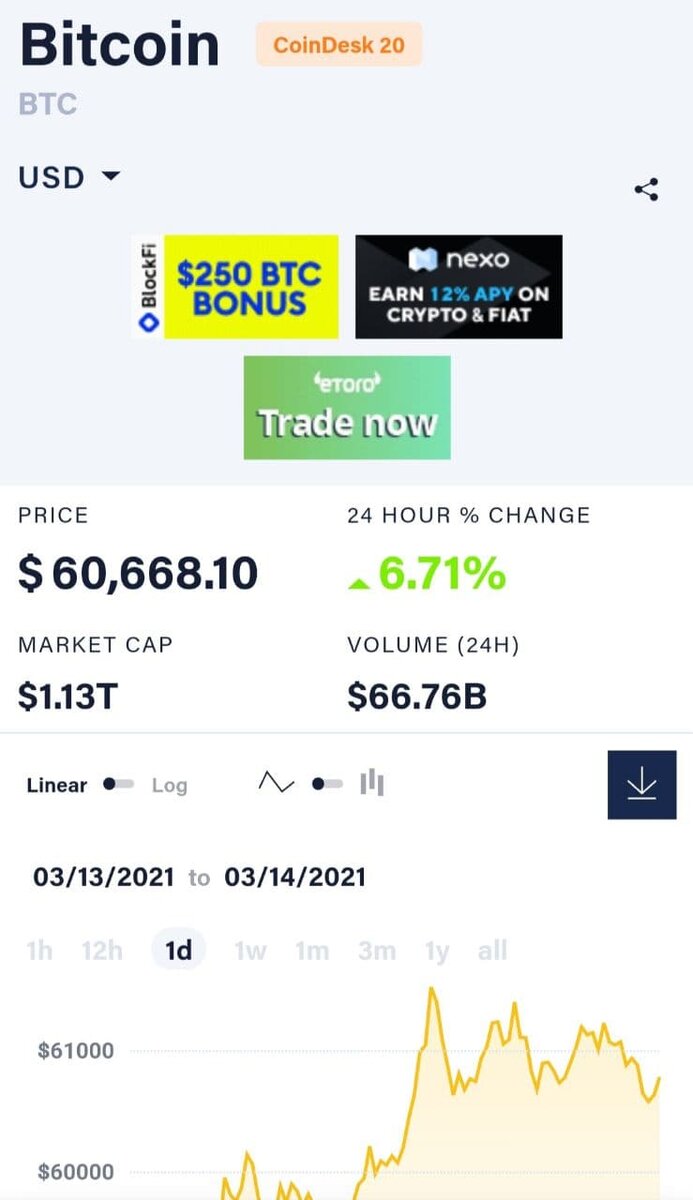Open the Nexo earn 12% APY ad
Viewport: 693px width, 1200px height.
coord(459,287)
